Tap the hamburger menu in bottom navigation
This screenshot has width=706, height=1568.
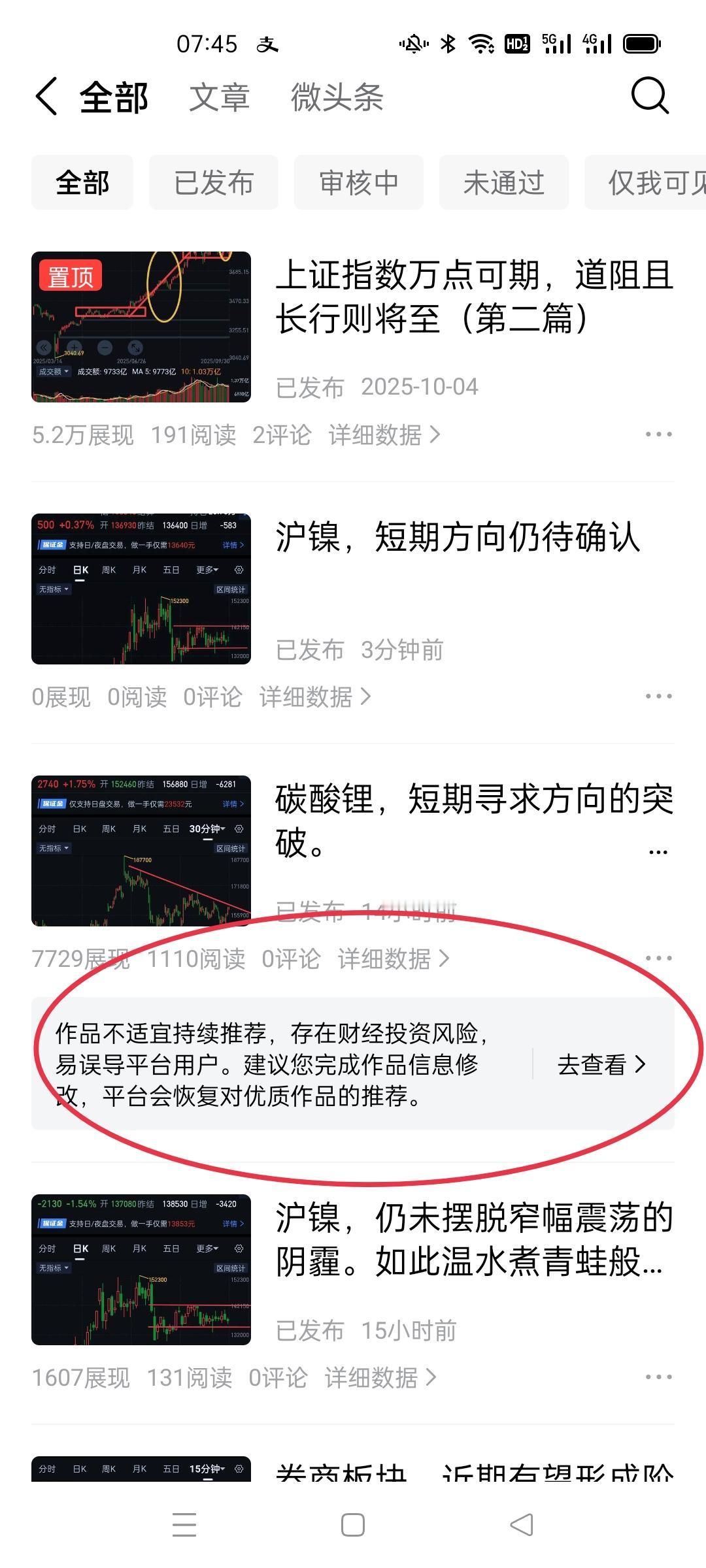[185, 1525]
